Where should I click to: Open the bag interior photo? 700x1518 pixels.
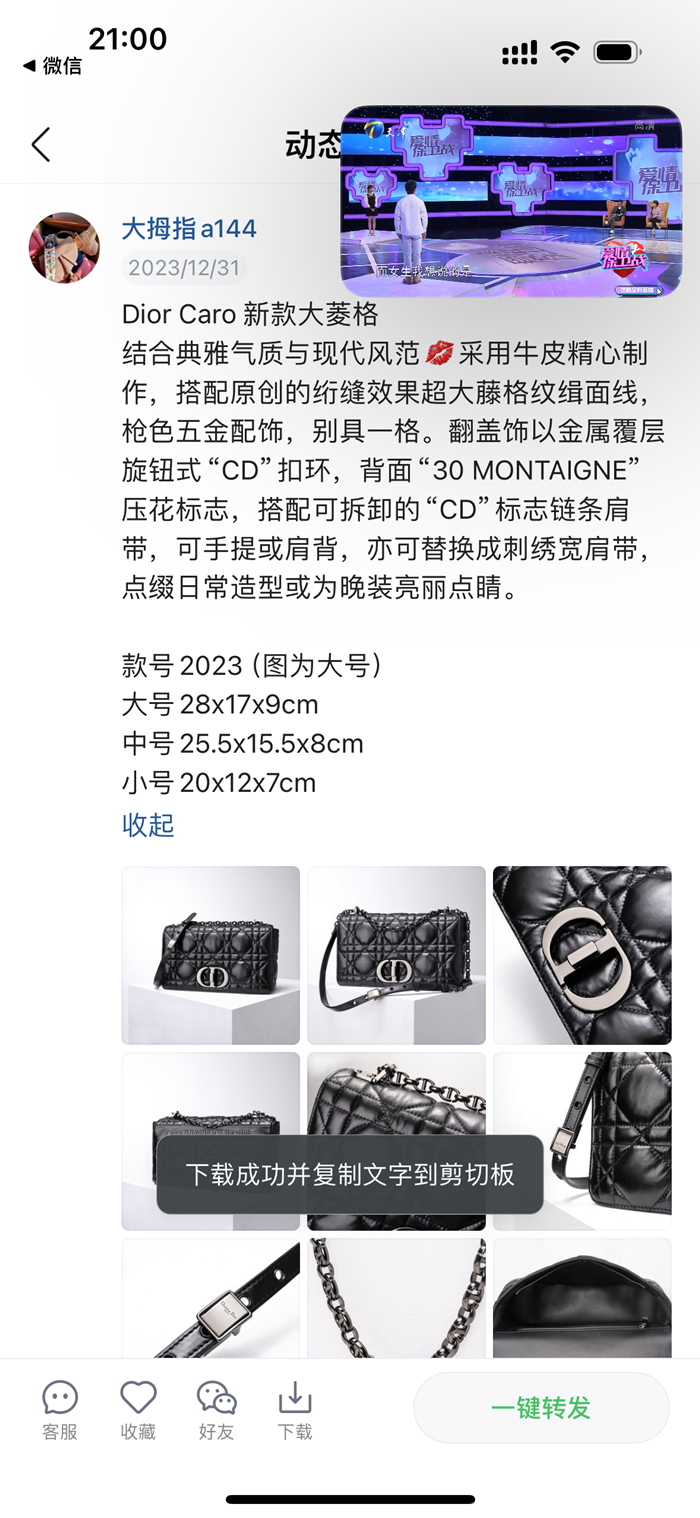coord(582,1298)
